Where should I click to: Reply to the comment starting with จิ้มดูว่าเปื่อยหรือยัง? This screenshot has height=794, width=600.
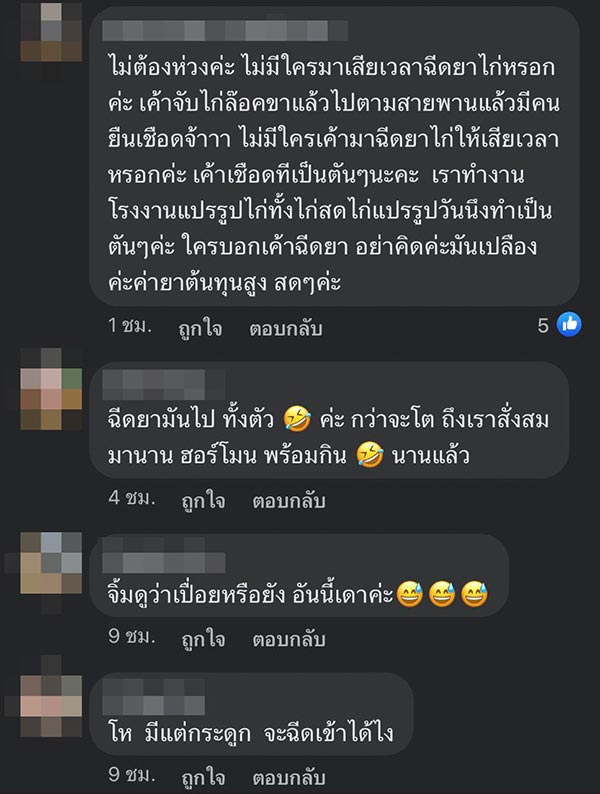(287, 635)
